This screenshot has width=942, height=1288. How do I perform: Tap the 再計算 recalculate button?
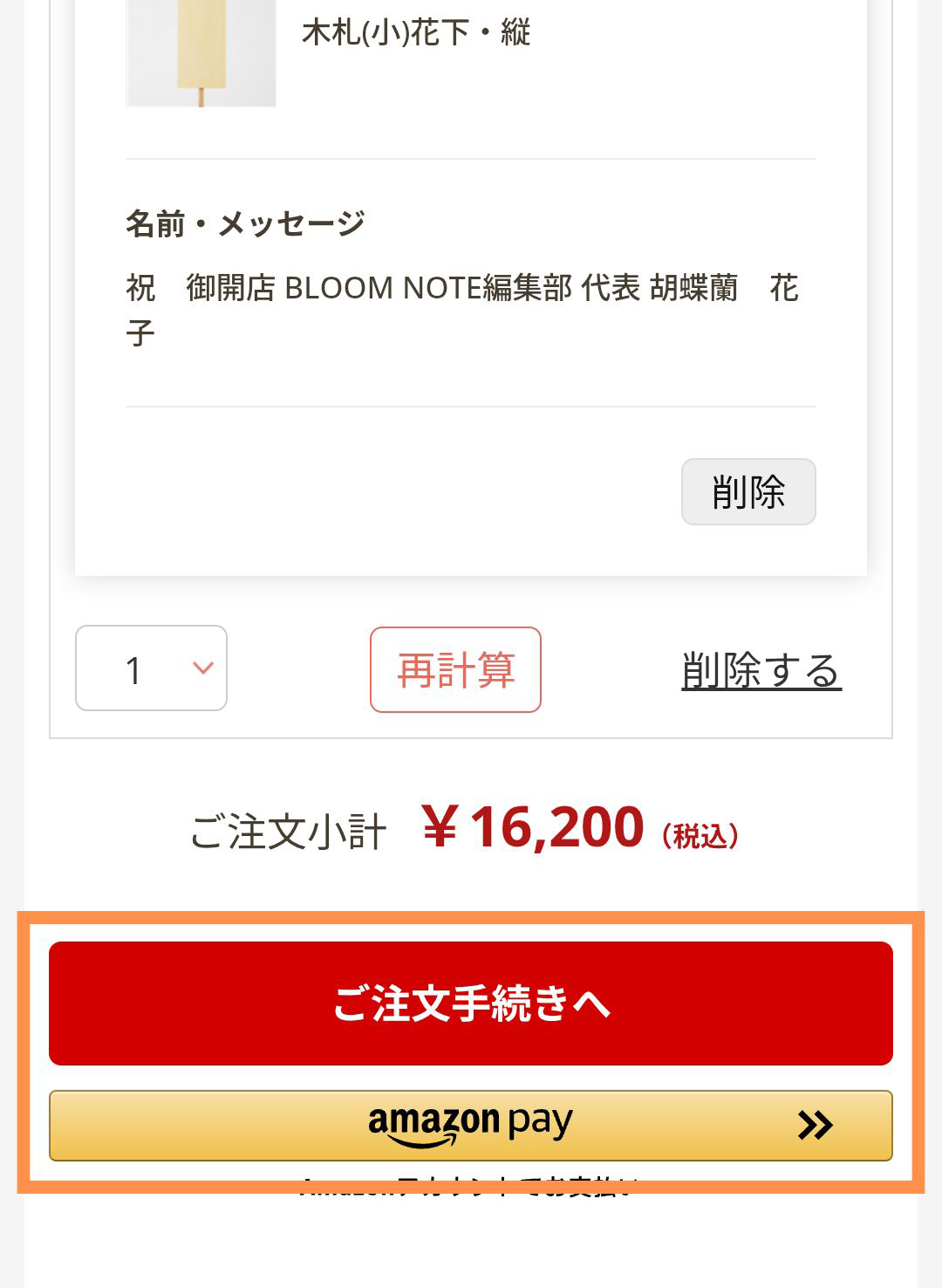[455, 669]
